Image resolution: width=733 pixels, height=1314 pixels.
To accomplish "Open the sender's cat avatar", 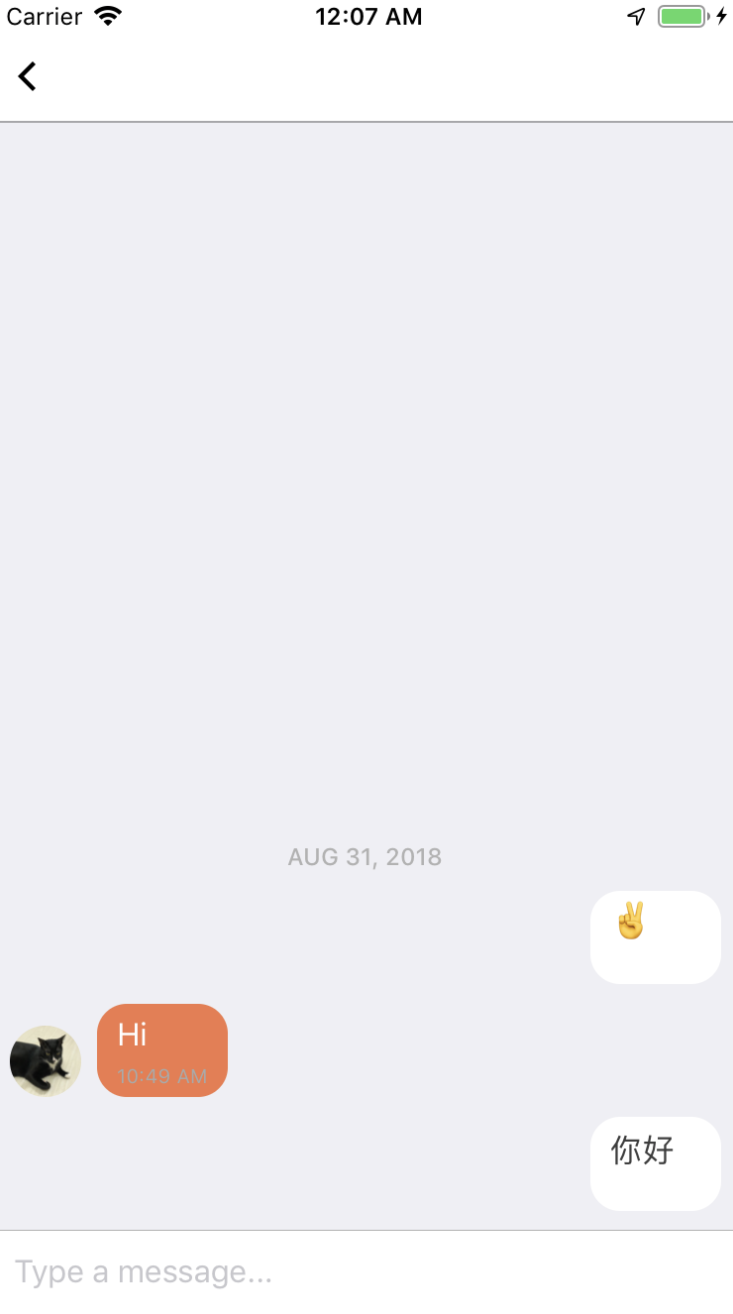I will [x=45, y=1061].
